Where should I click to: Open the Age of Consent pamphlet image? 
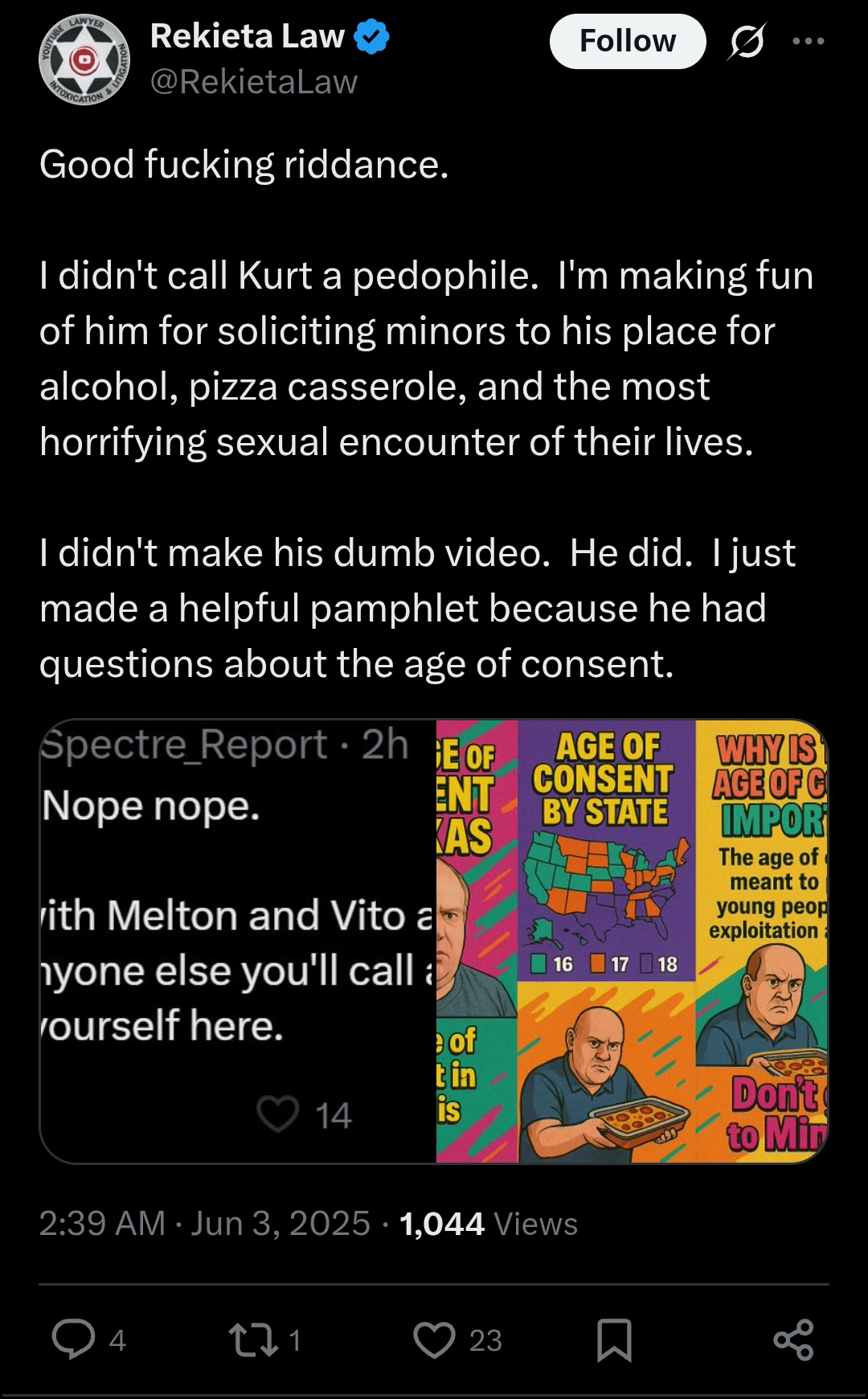[x=633, y=941]
